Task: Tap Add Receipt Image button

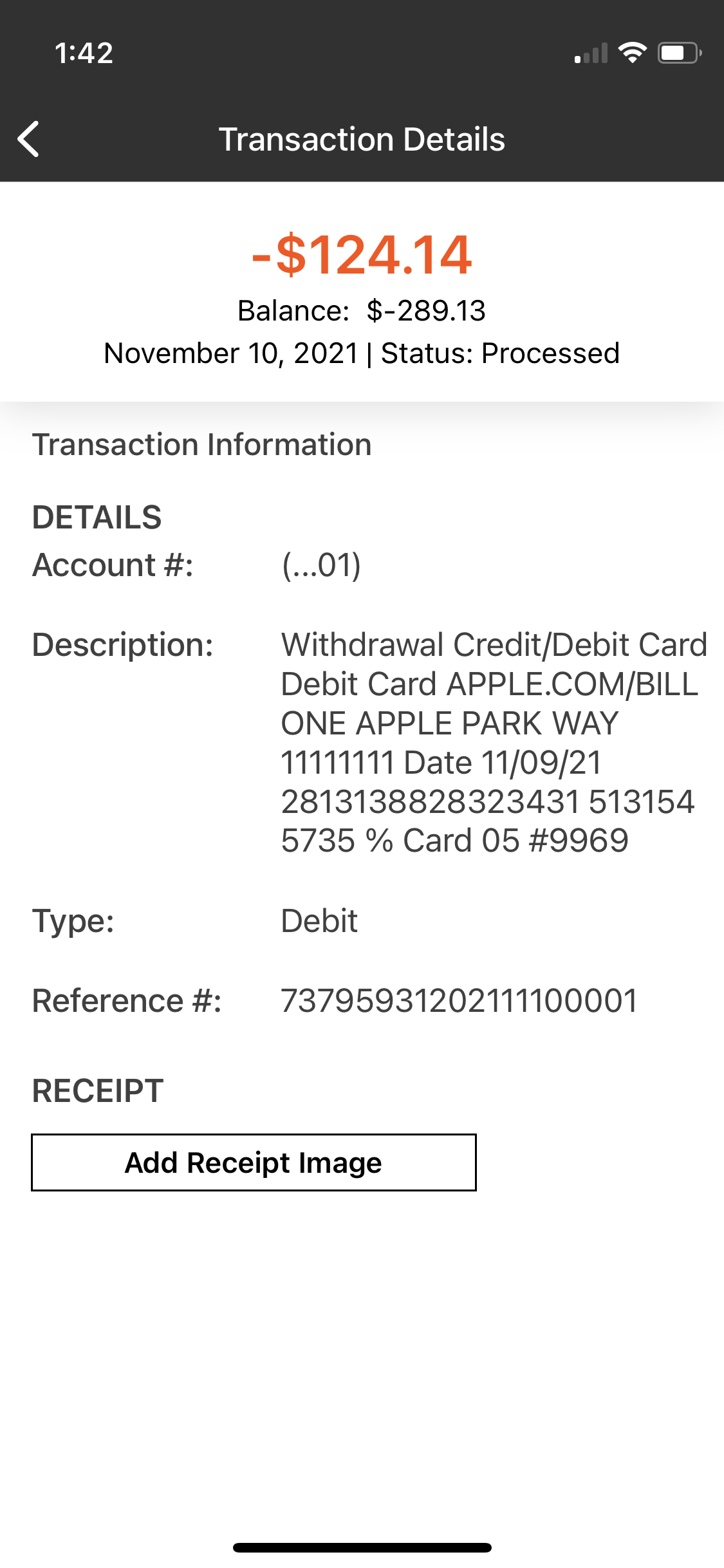Action: coord(254,1162)
